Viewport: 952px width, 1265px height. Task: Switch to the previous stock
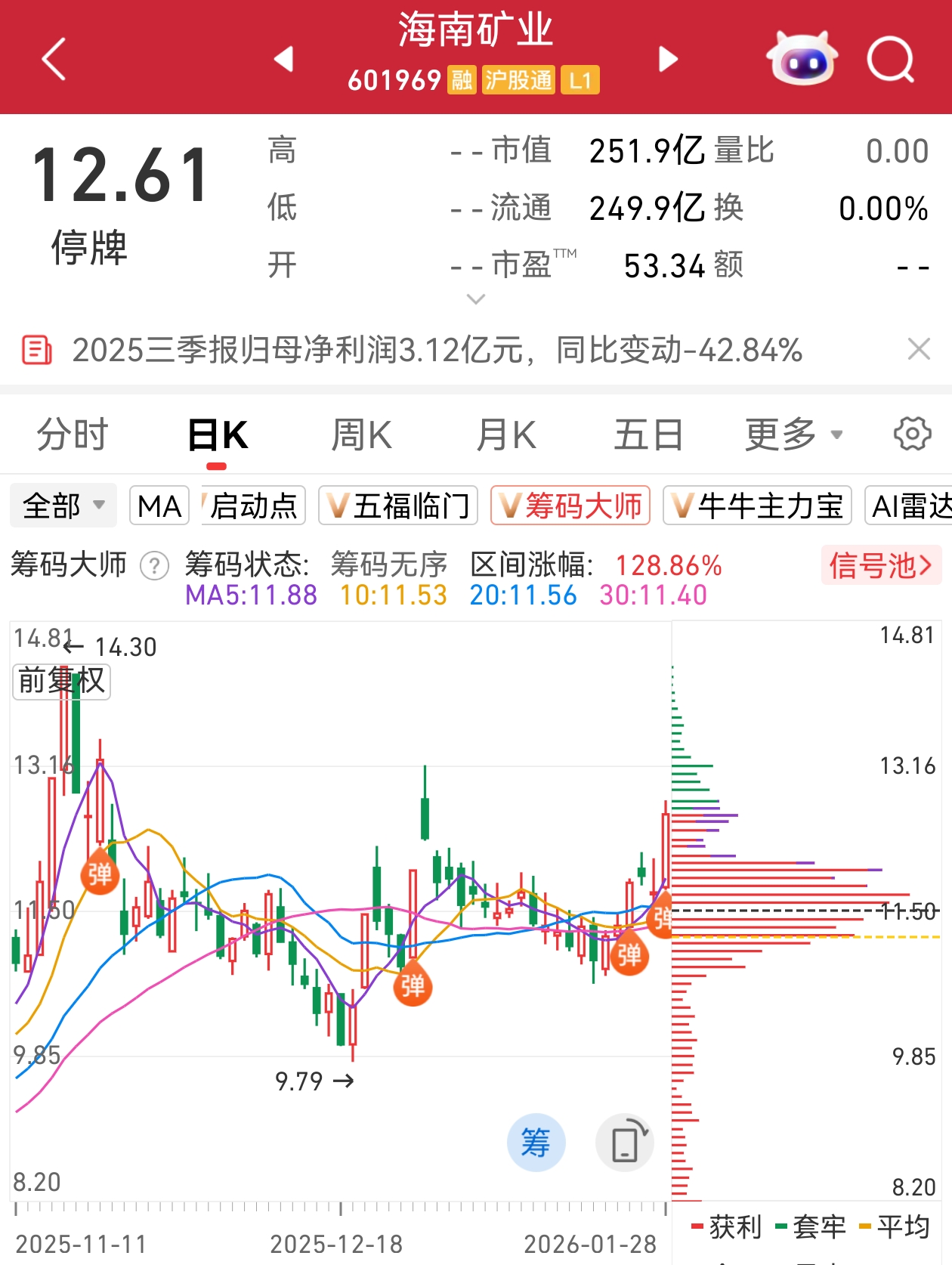coord(284,59)
